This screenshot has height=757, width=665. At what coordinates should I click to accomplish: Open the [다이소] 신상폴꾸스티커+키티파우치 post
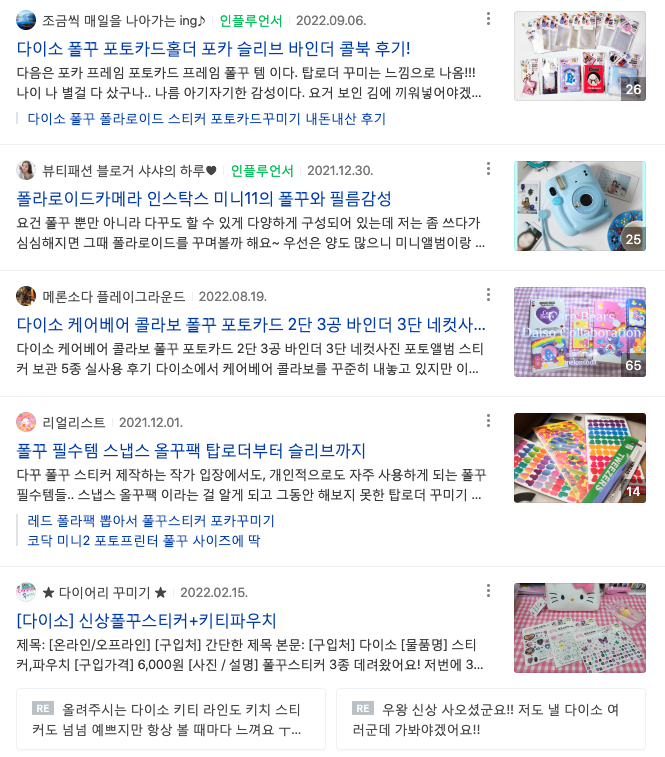(x=146, y=620)
